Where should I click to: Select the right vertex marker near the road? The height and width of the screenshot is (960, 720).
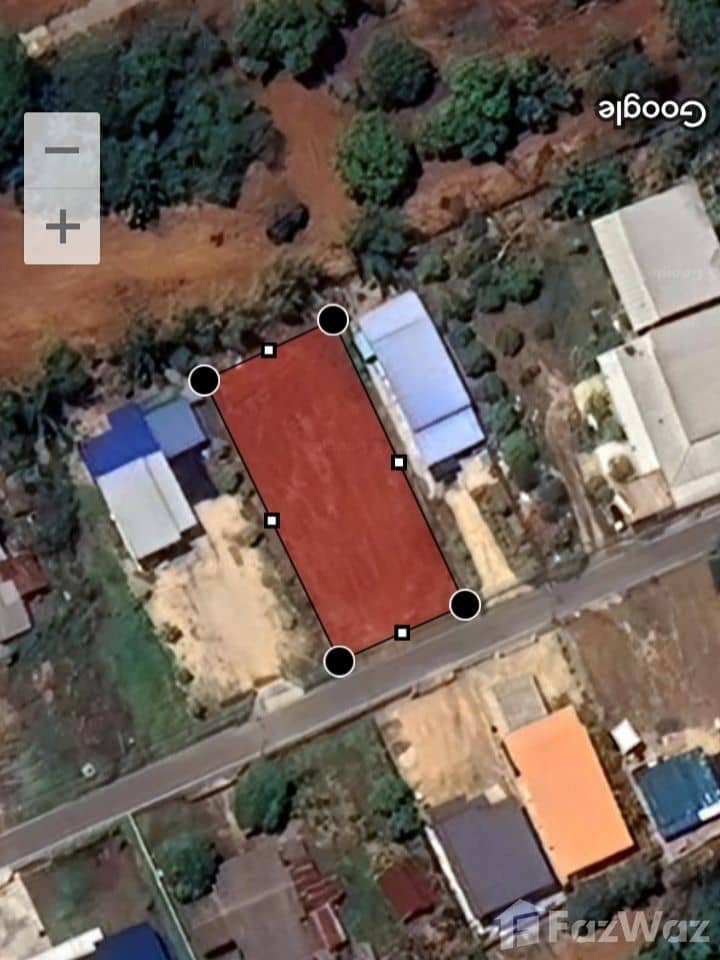click(464, 604)
